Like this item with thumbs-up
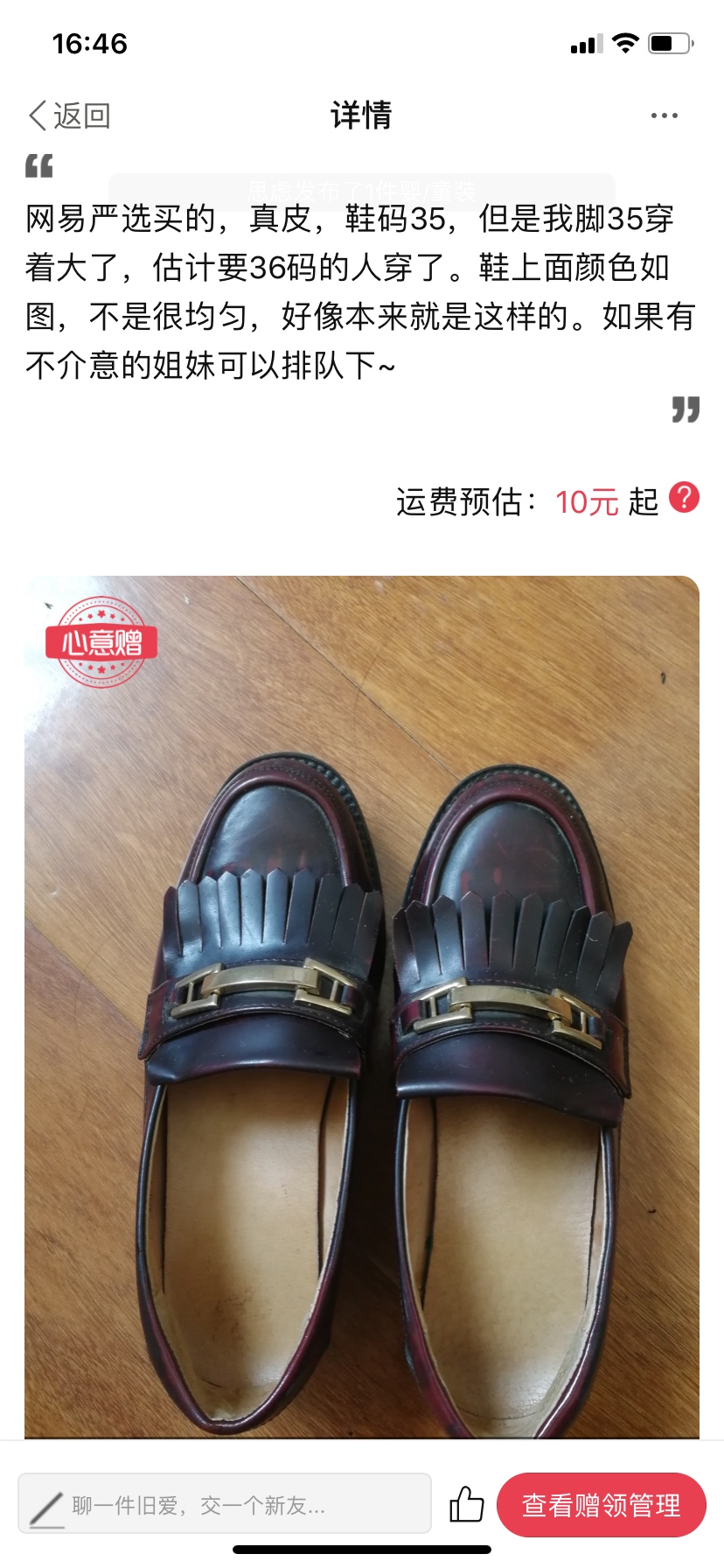This screenshot has height=1568, width=724. tap(466, 1504)
